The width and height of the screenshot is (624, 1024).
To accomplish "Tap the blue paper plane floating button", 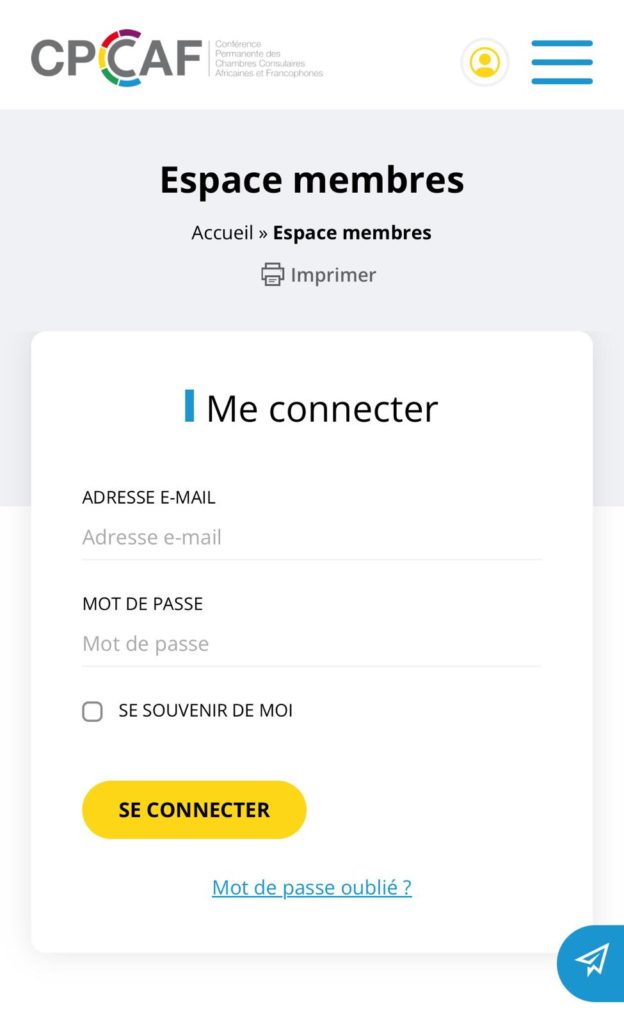I will (x=591, y=962).
